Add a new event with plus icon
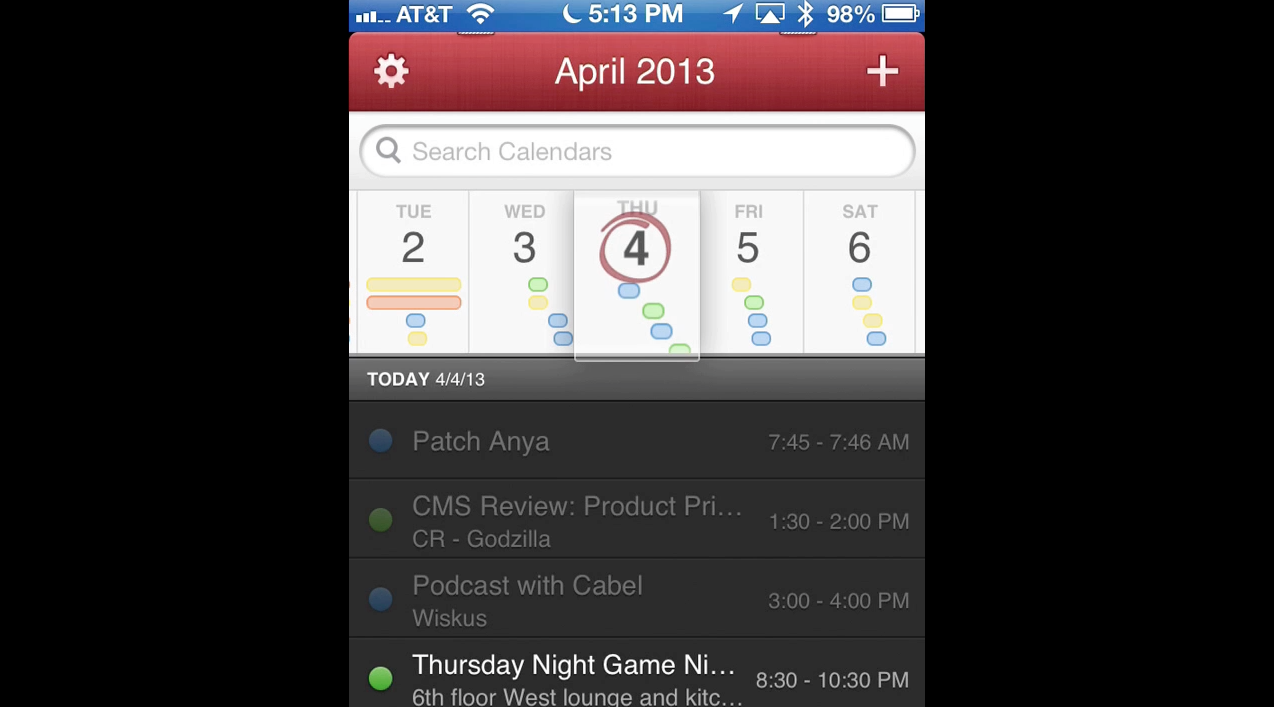The image size is (1274, 707). (x=882, y=71)
